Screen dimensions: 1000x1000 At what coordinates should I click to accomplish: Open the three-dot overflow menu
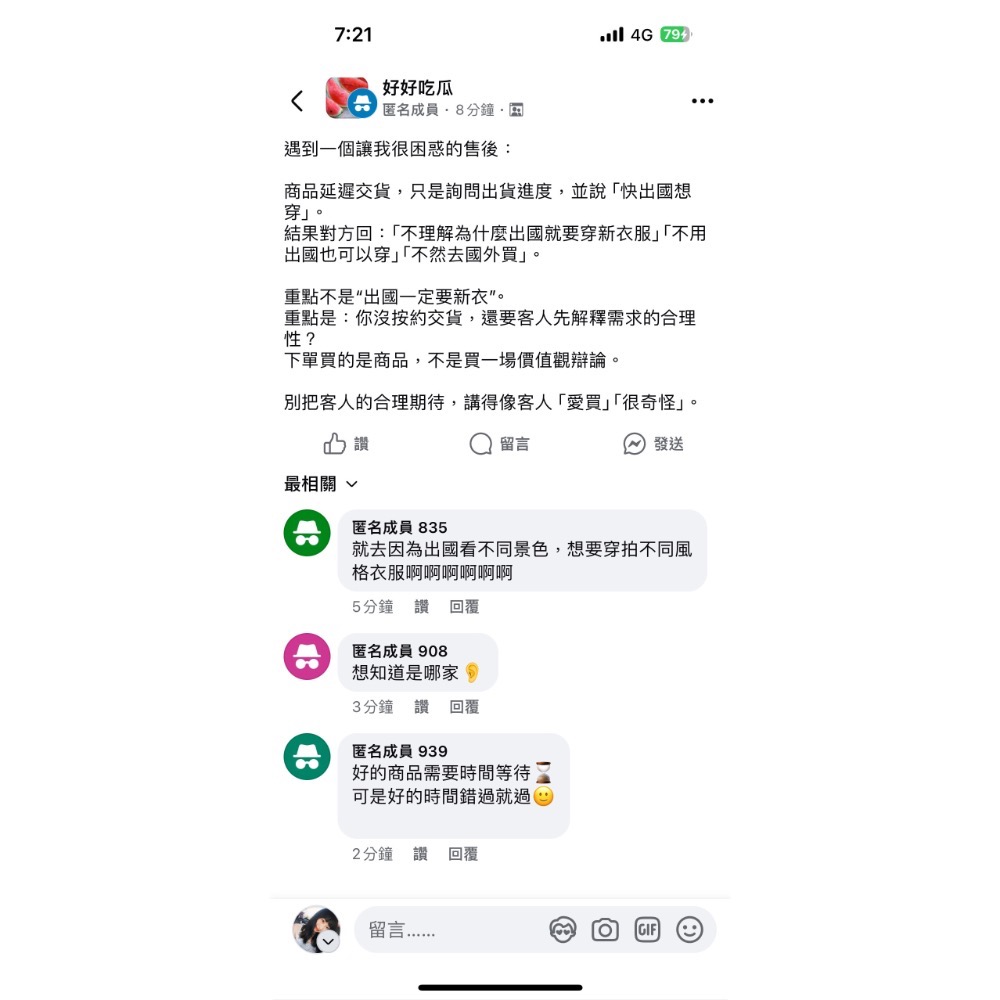[702, 101]
